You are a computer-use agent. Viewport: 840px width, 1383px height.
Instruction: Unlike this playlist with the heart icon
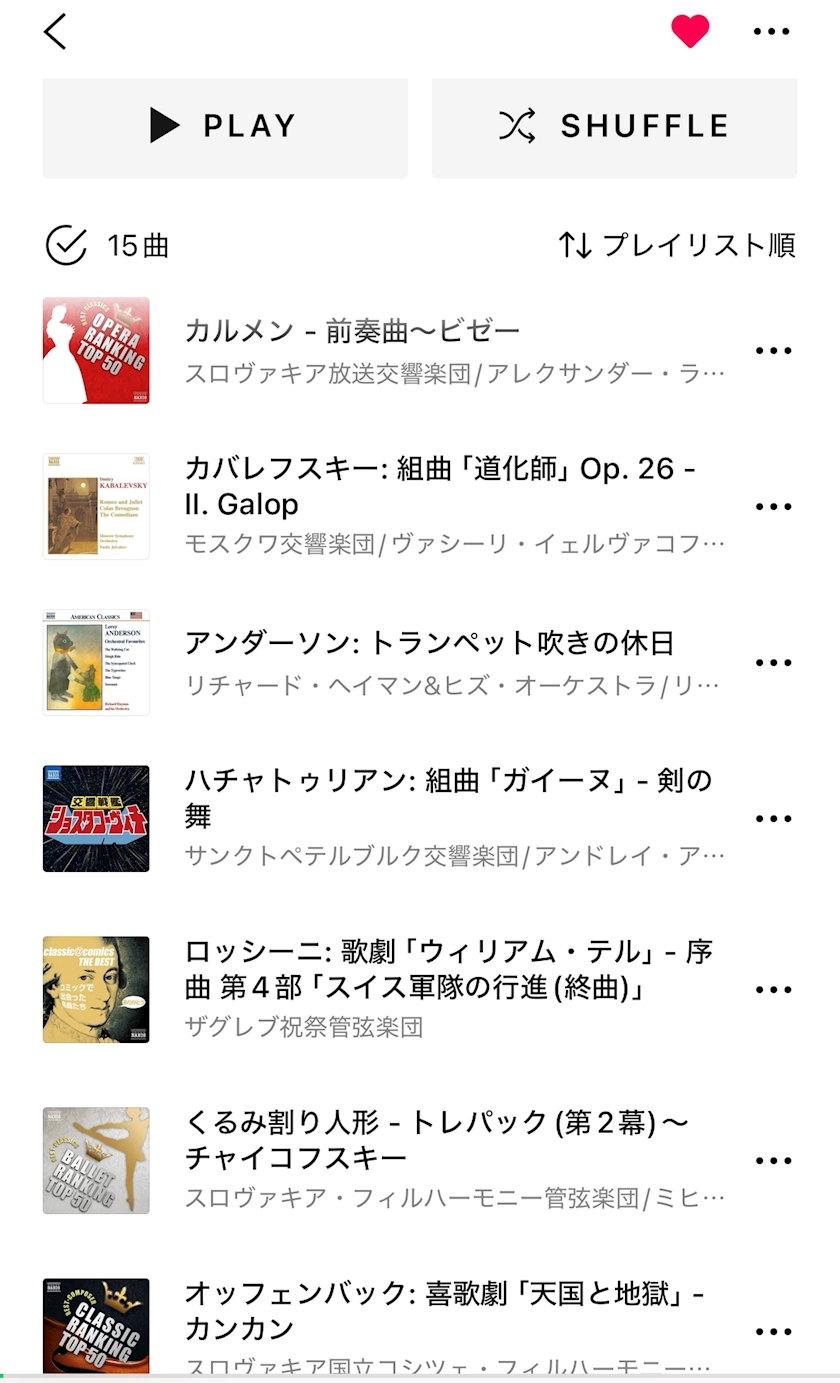click(x=690, y=32)
